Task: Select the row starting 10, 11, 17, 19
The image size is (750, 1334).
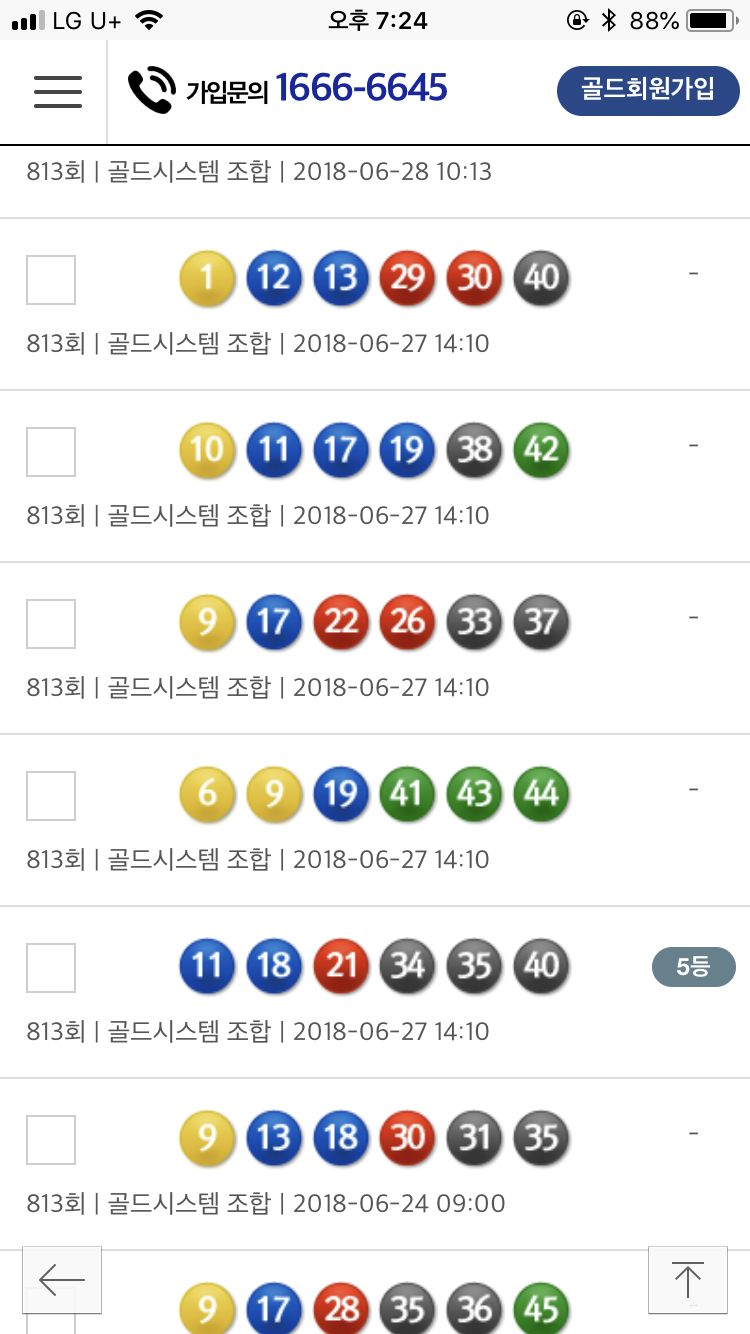Action: point(51,452)
